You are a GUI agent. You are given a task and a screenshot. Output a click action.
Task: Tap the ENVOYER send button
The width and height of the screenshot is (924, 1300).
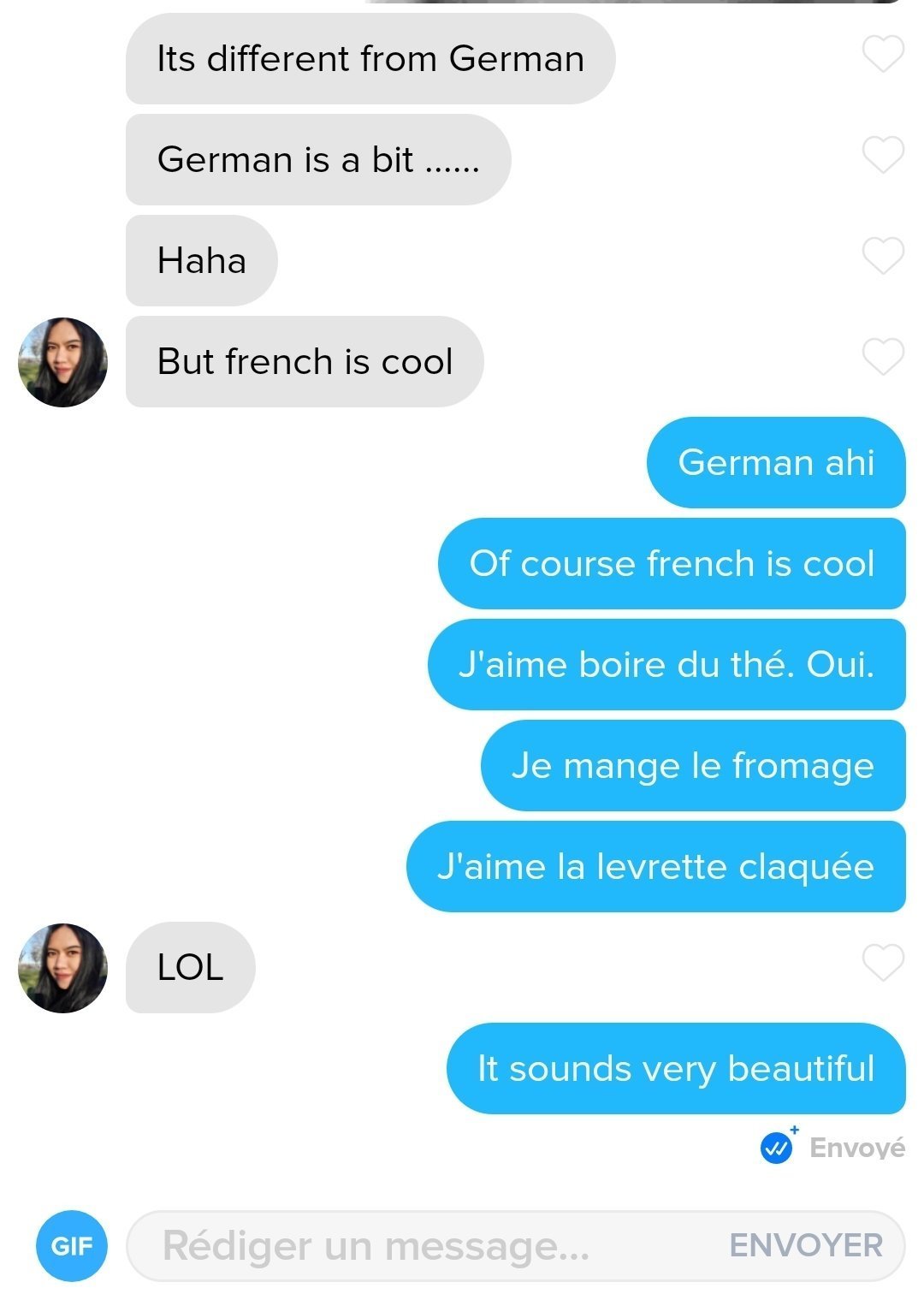(805, 1245)
